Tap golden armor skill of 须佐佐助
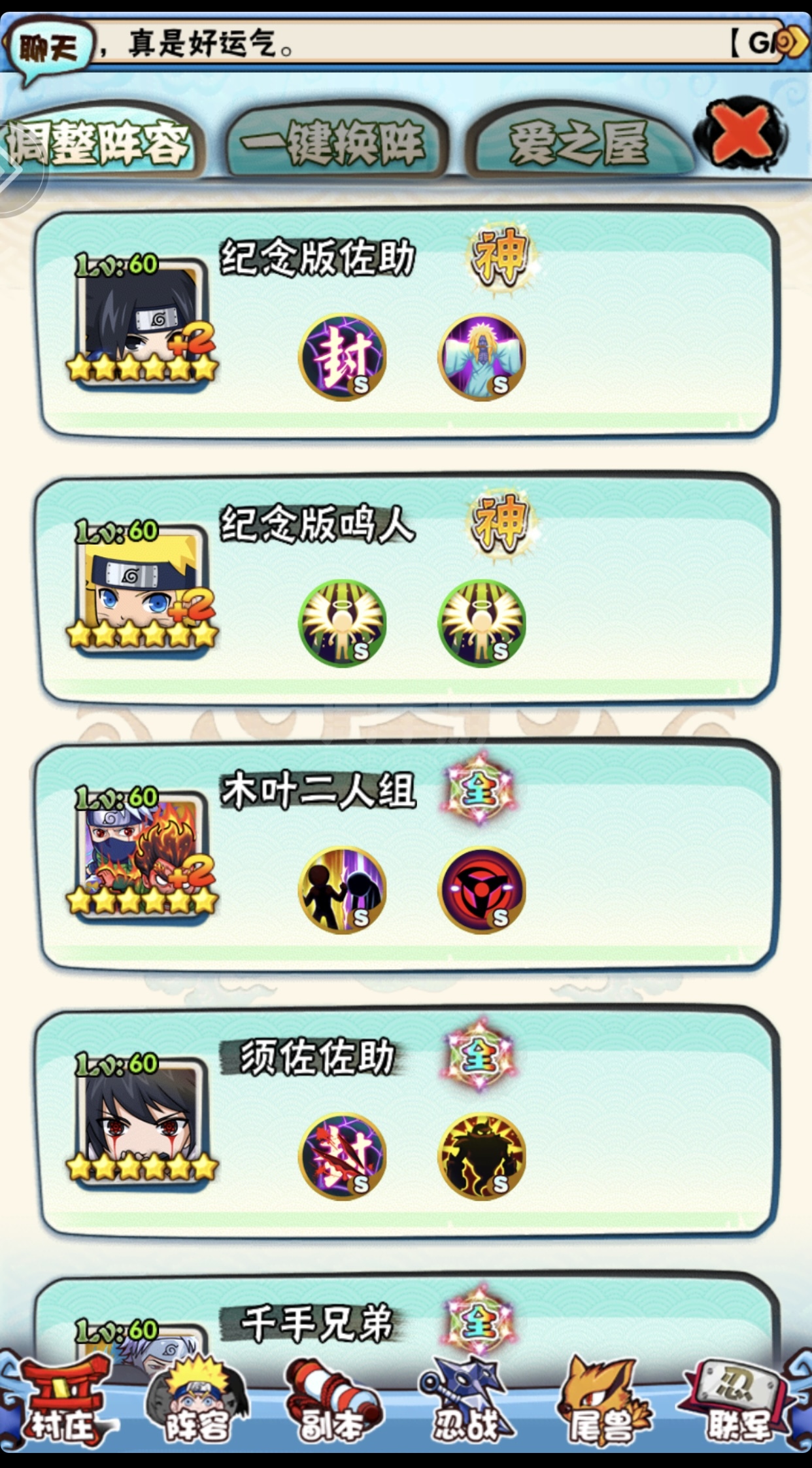This screenshot has height=1468, width=812. pos(482,1156)
